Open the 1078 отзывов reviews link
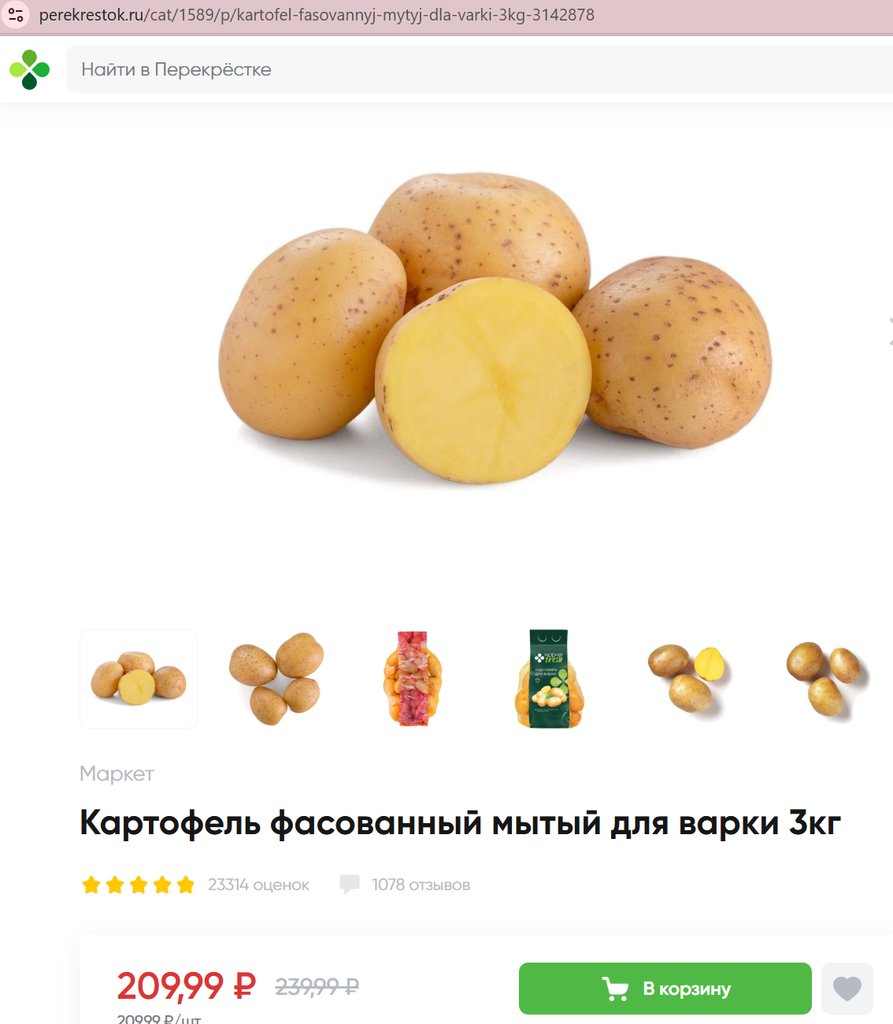Image resolution: width=893 pixels, height=1024 pixels. [420, 885]
